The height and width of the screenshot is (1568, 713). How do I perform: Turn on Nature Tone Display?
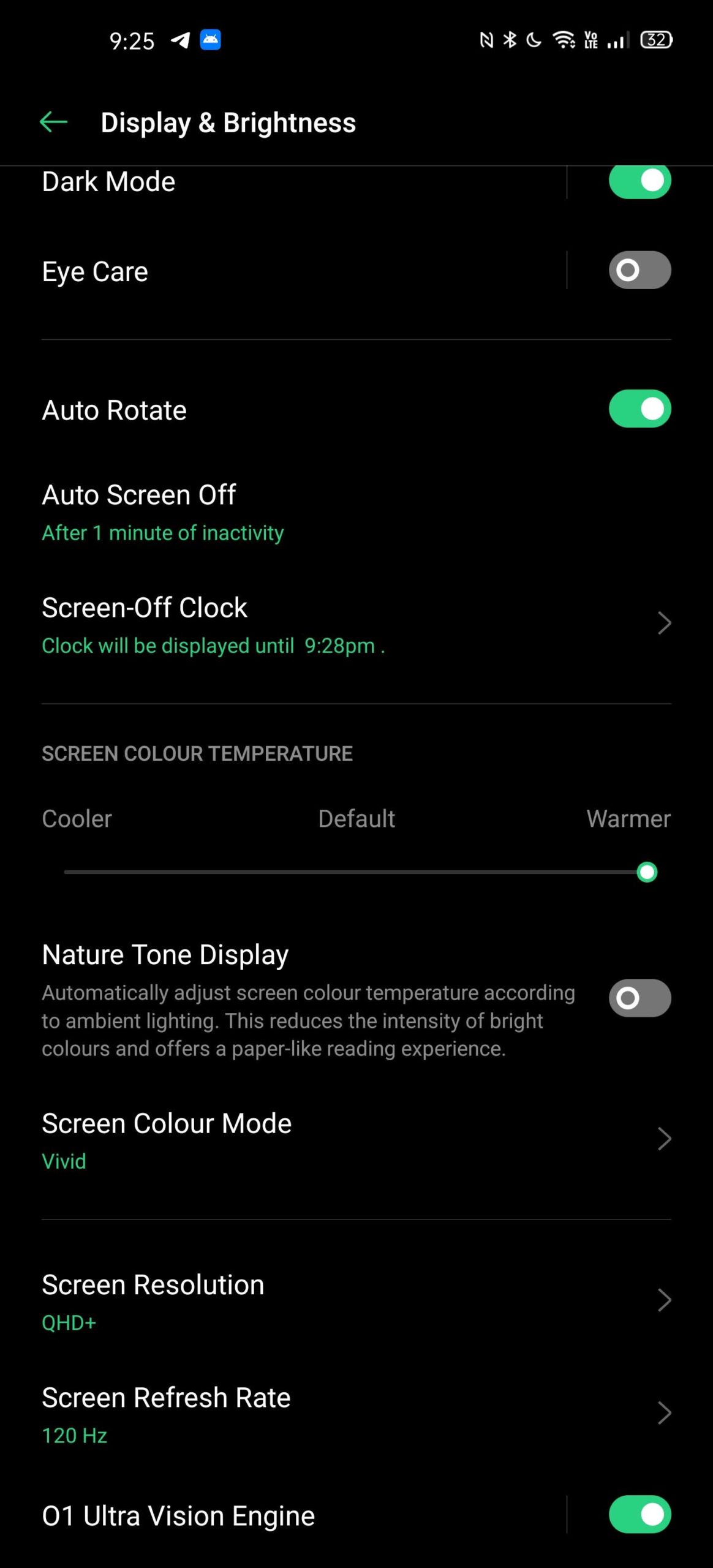click(639, 998)
